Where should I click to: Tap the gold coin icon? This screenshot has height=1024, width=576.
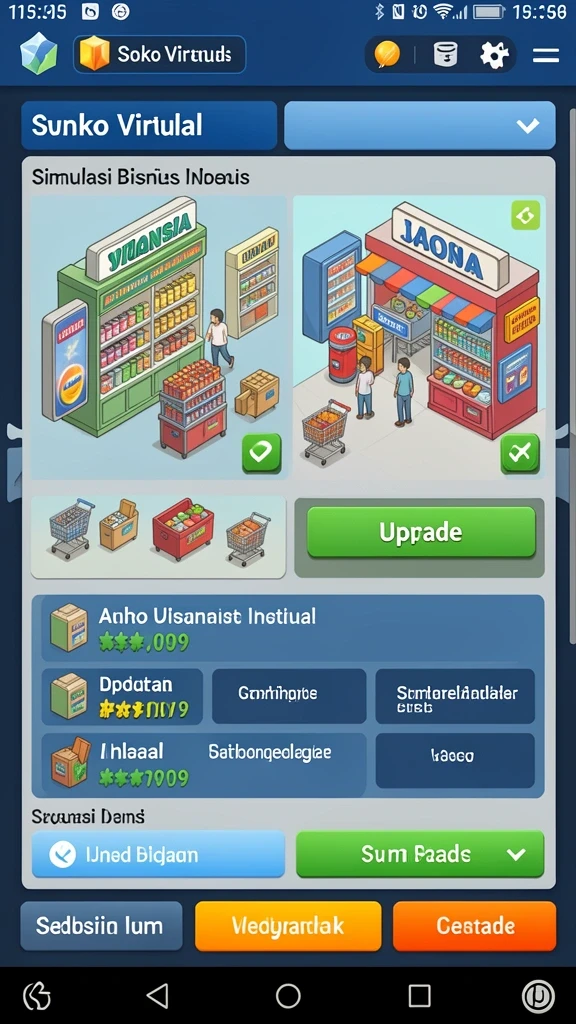point(387,54)
